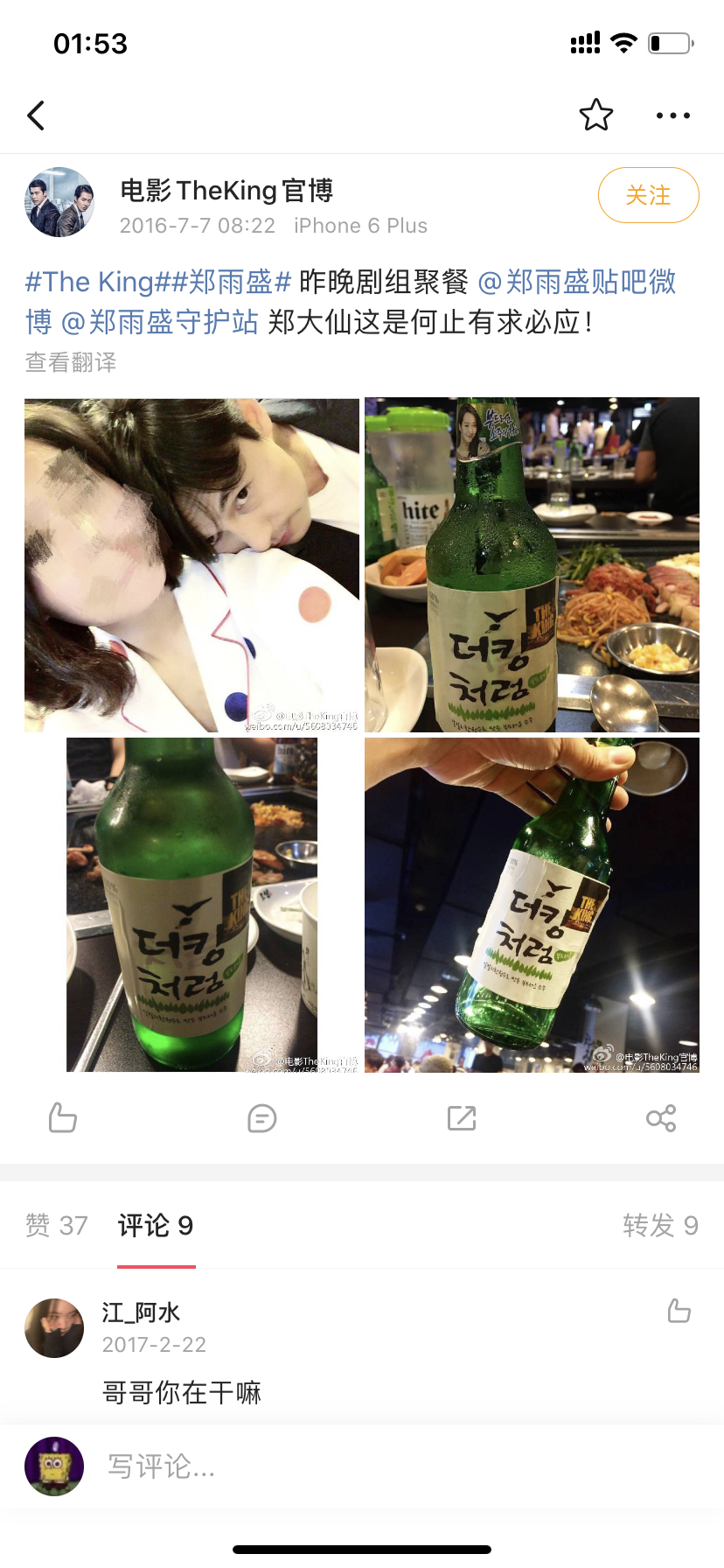Follow the account with 关注 button
724x1568 pixels.
pyautogui.click(x=648, y=195)
